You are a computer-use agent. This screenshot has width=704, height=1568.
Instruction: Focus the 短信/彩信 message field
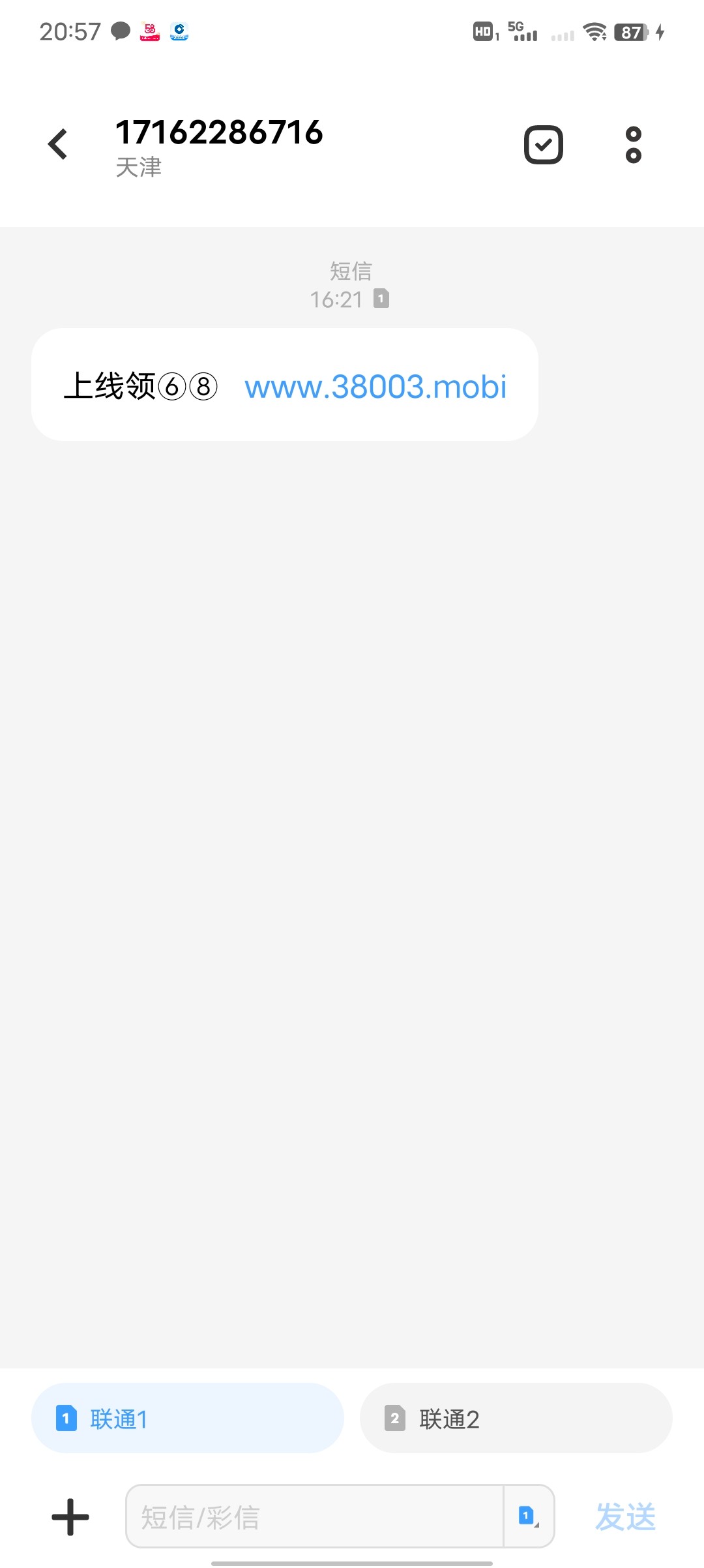tap(313, 1516)
